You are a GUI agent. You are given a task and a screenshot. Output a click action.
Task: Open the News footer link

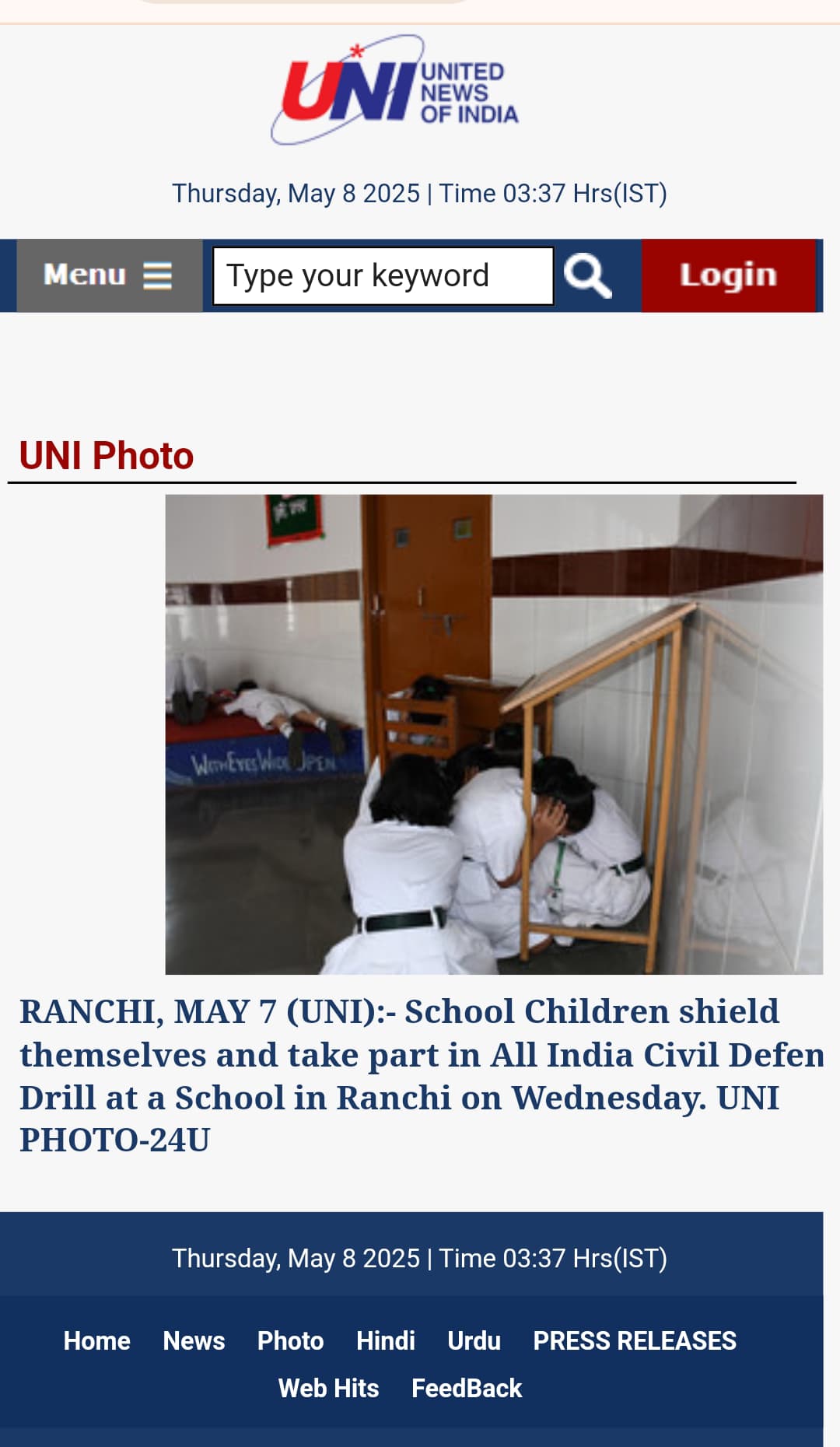tap(194, 1340)
